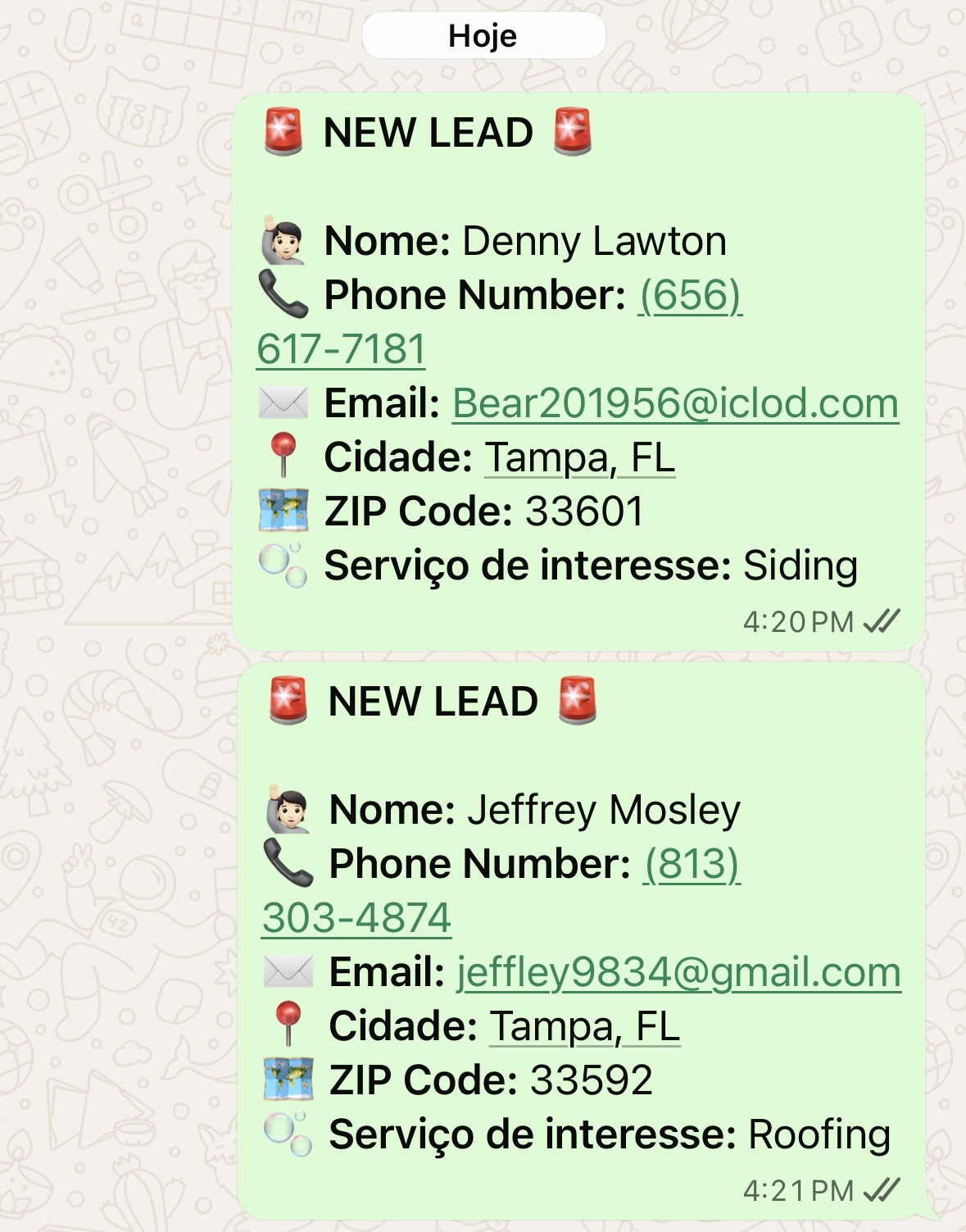This screenshot has height=1232, width=966.
Task: Open email link Bear201956@iclod.com
Action: pos(675,404)
